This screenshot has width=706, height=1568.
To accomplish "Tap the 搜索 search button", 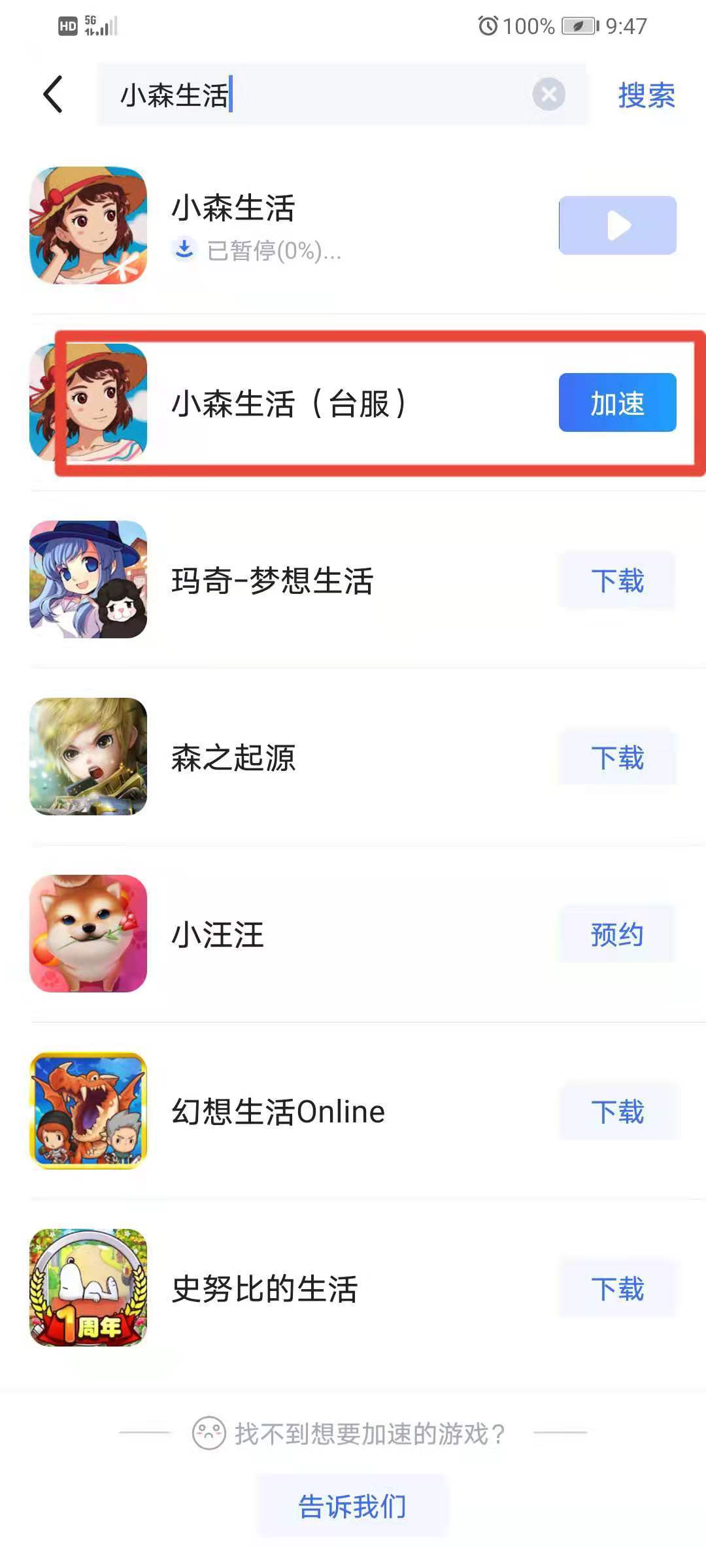I will 646,95.
